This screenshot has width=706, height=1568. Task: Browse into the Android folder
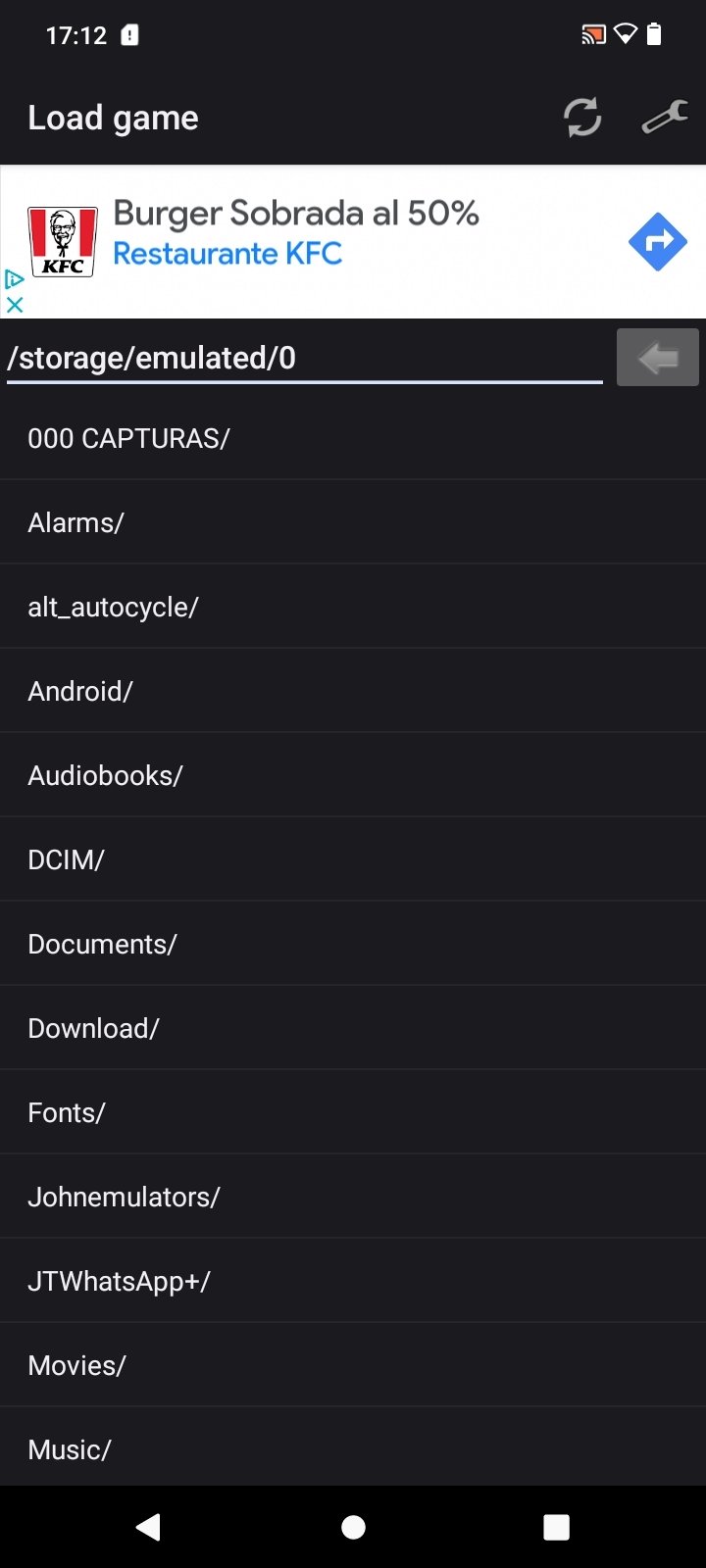(x=353, y=691)
